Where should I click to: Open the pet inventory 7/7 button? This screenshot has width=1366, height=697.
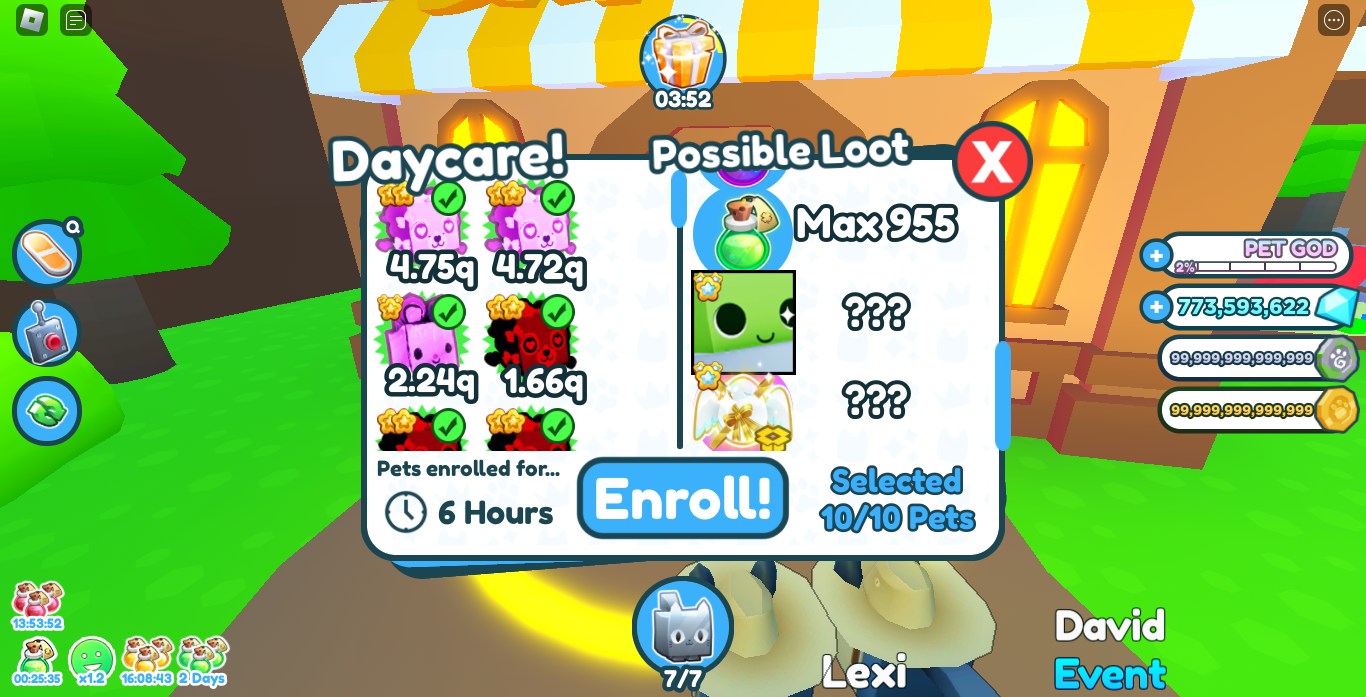pos(682,628)
